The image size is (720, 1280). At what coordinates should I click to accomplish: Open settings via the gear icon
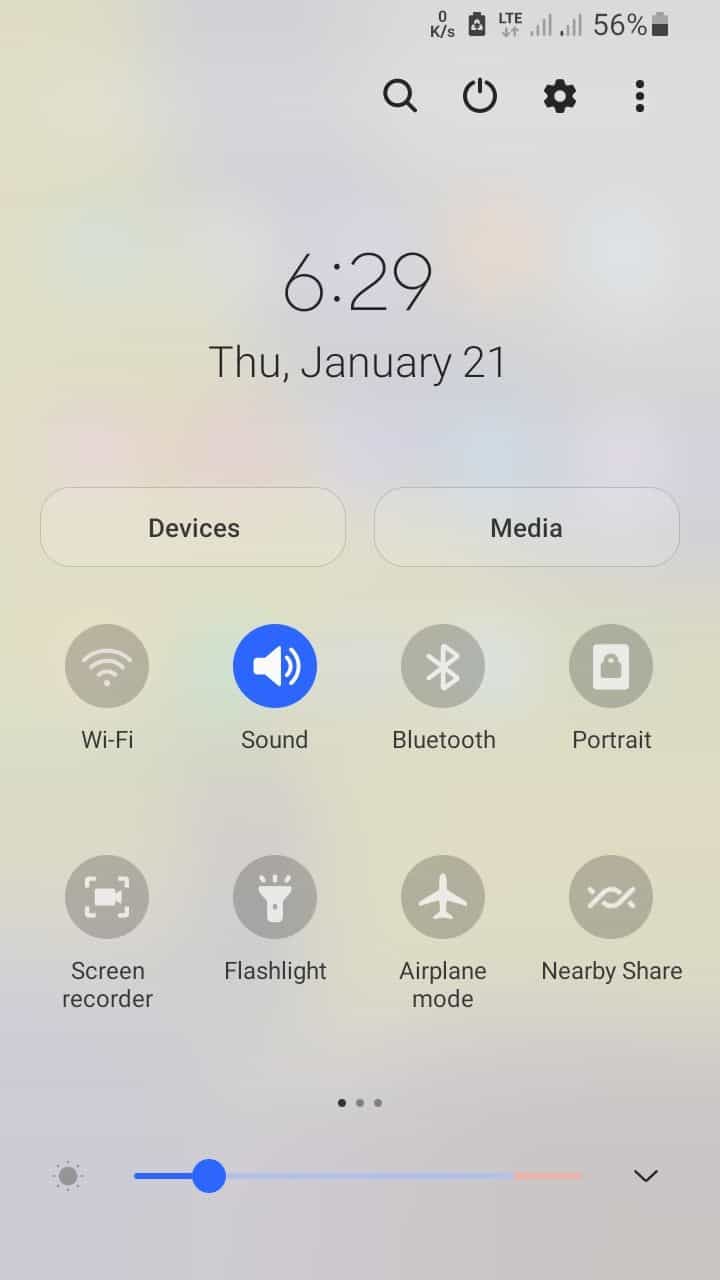click(560, 96)
